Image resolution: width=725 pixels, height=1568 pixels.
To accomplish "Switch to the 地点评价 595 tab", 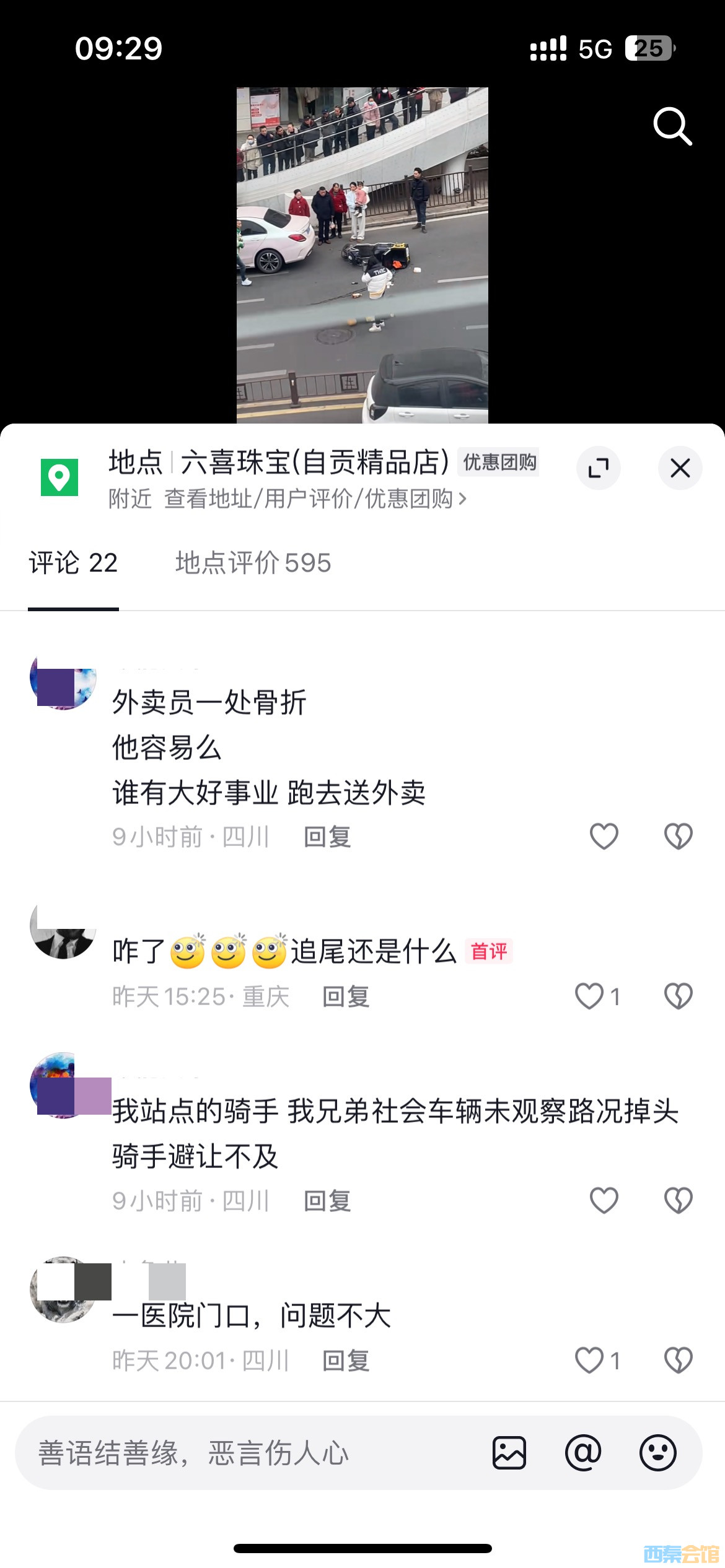I will [253, 563].
